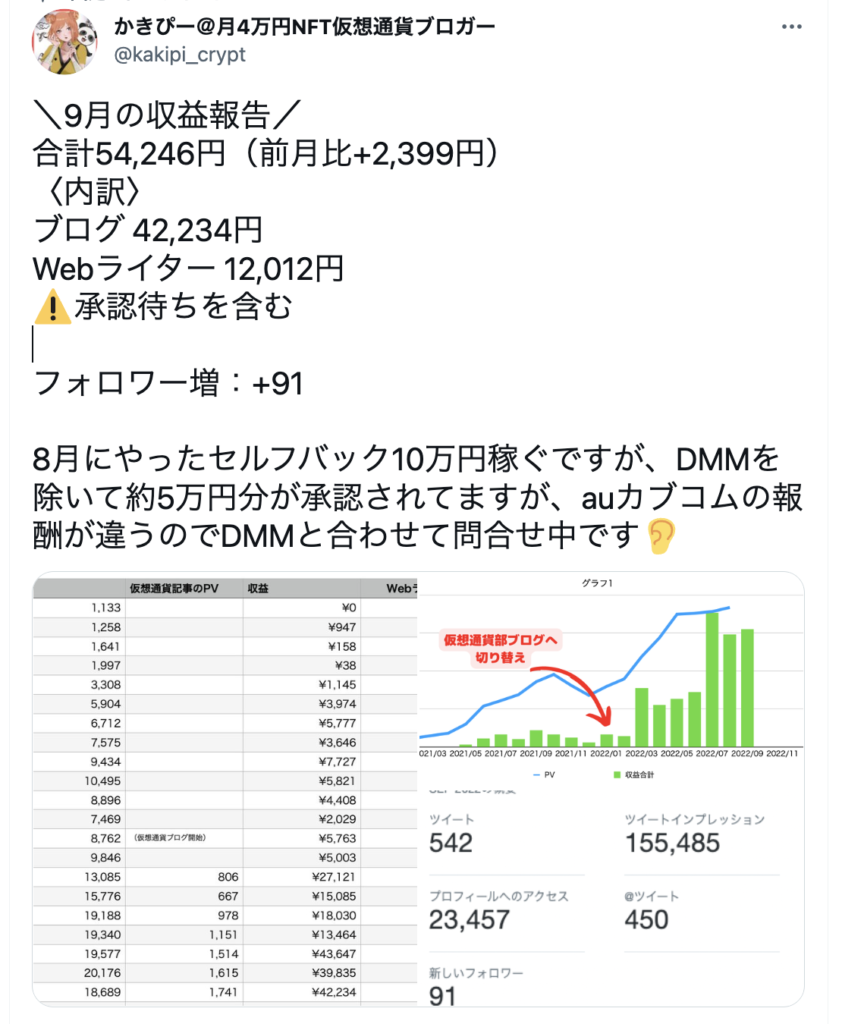Open the PV and revenue table image
Viewport: 842px width, 1024px height.
(225, 788)
